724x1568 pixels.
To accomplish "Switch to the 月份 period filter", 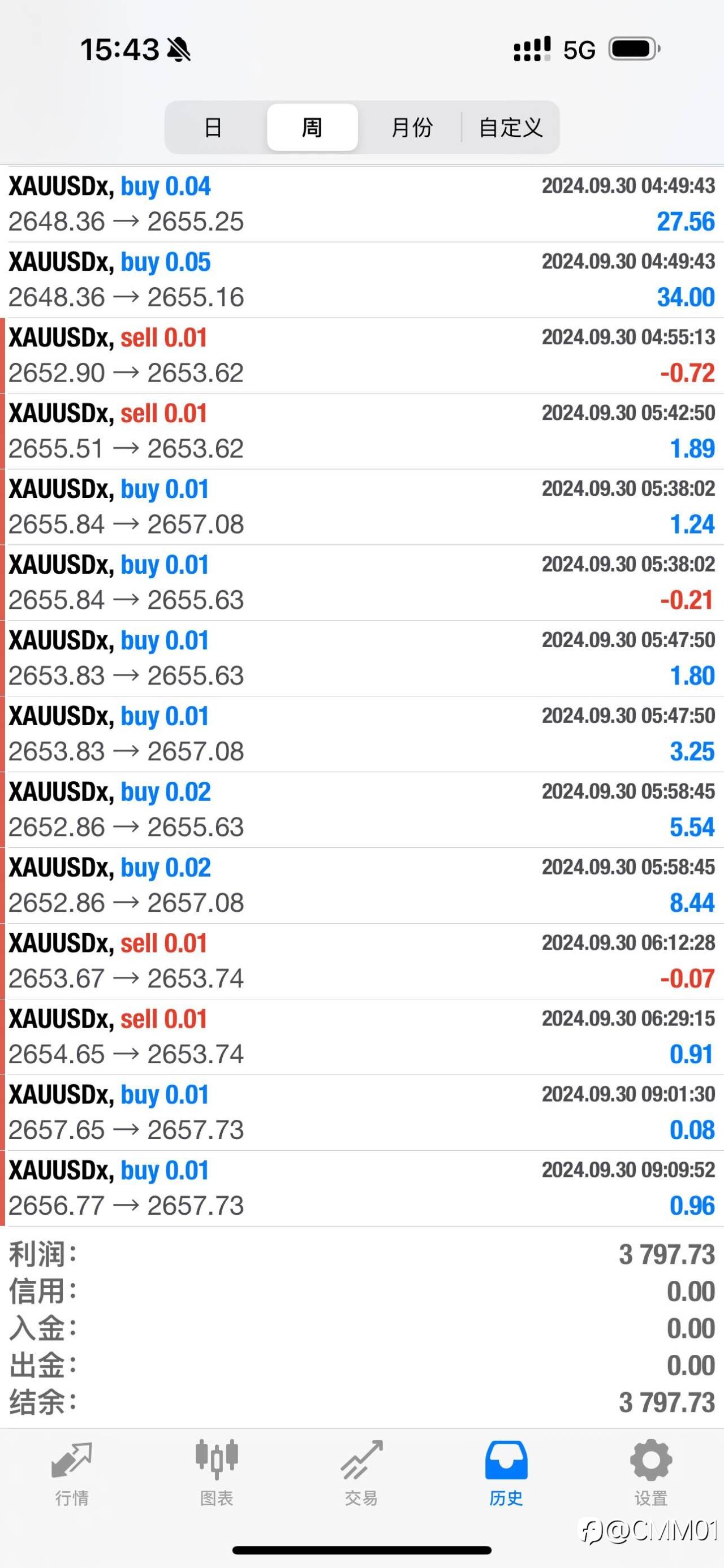I will point(412,127).
